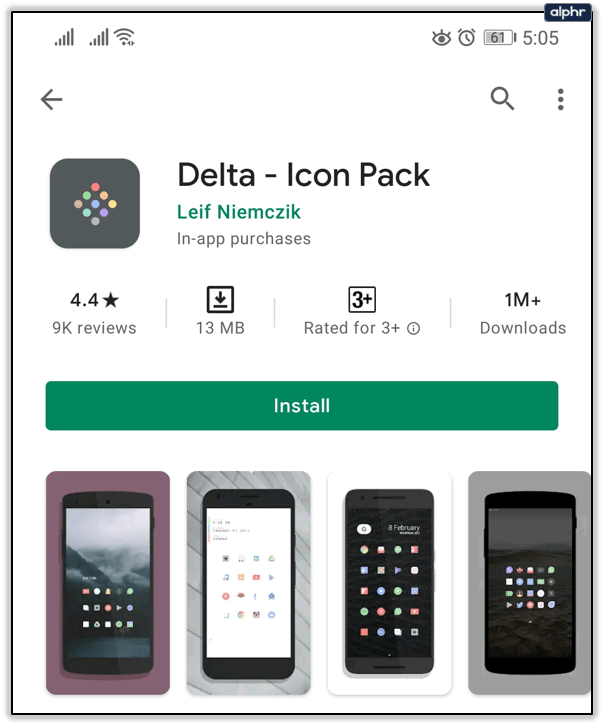
Task: Open the three-dot overflow menu
Action: [x=561, y=98]
